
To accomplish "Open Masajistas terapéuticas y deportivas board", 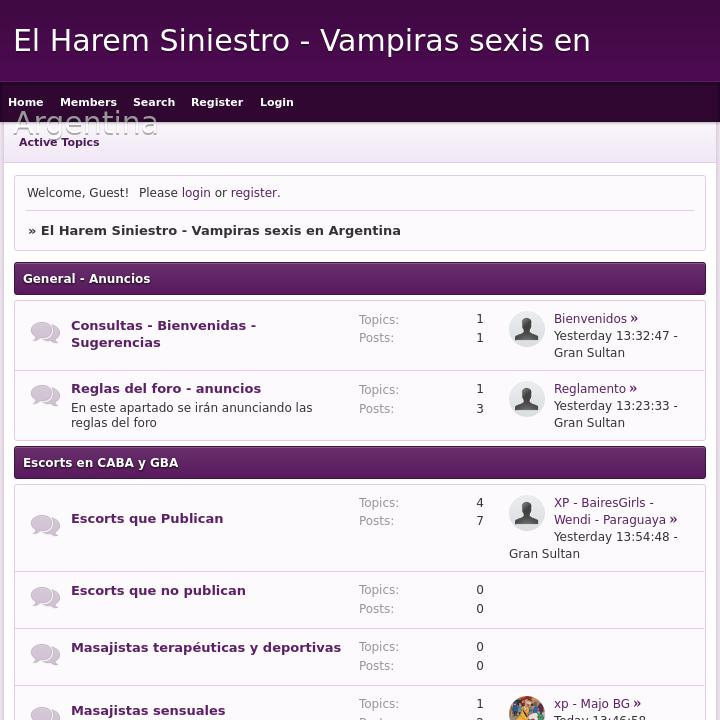I will [x=206, y=647].
